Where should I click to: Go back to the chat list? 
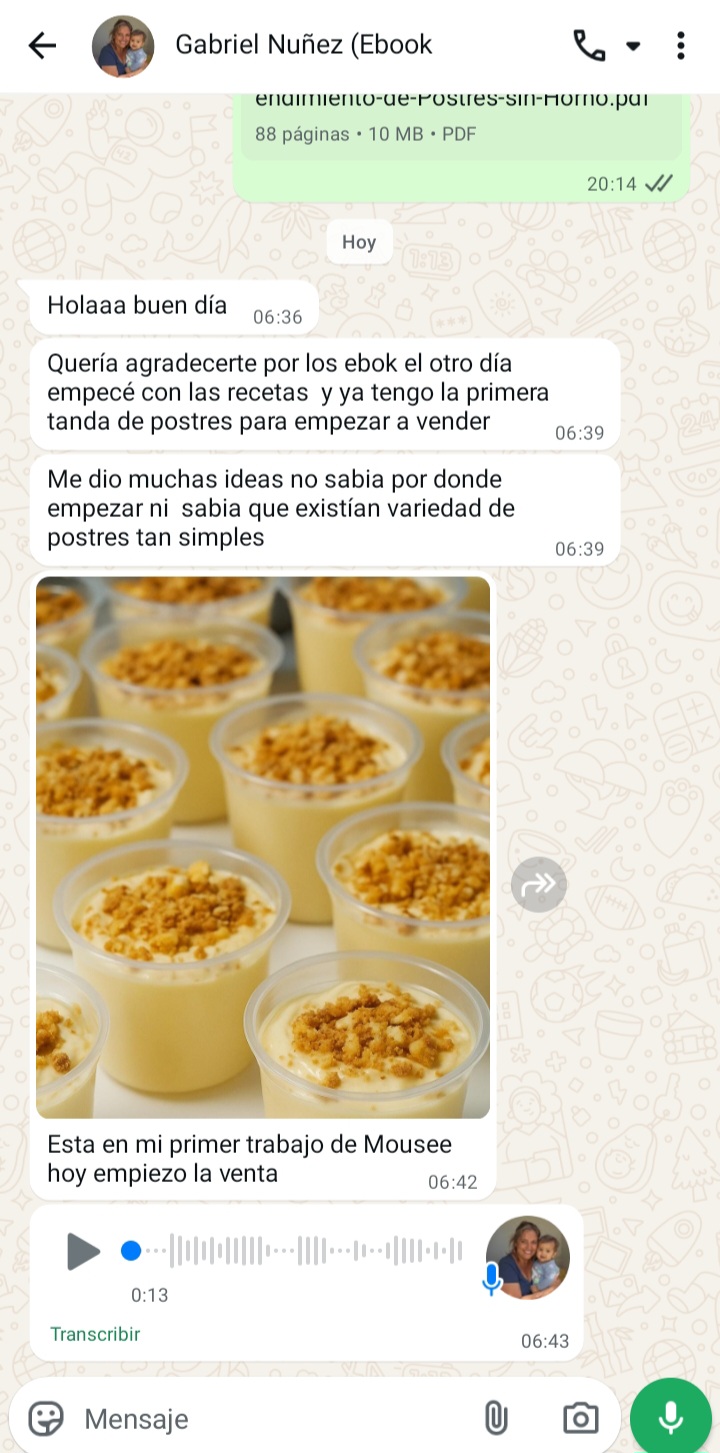pyautogui.click(x=42, y=46)
